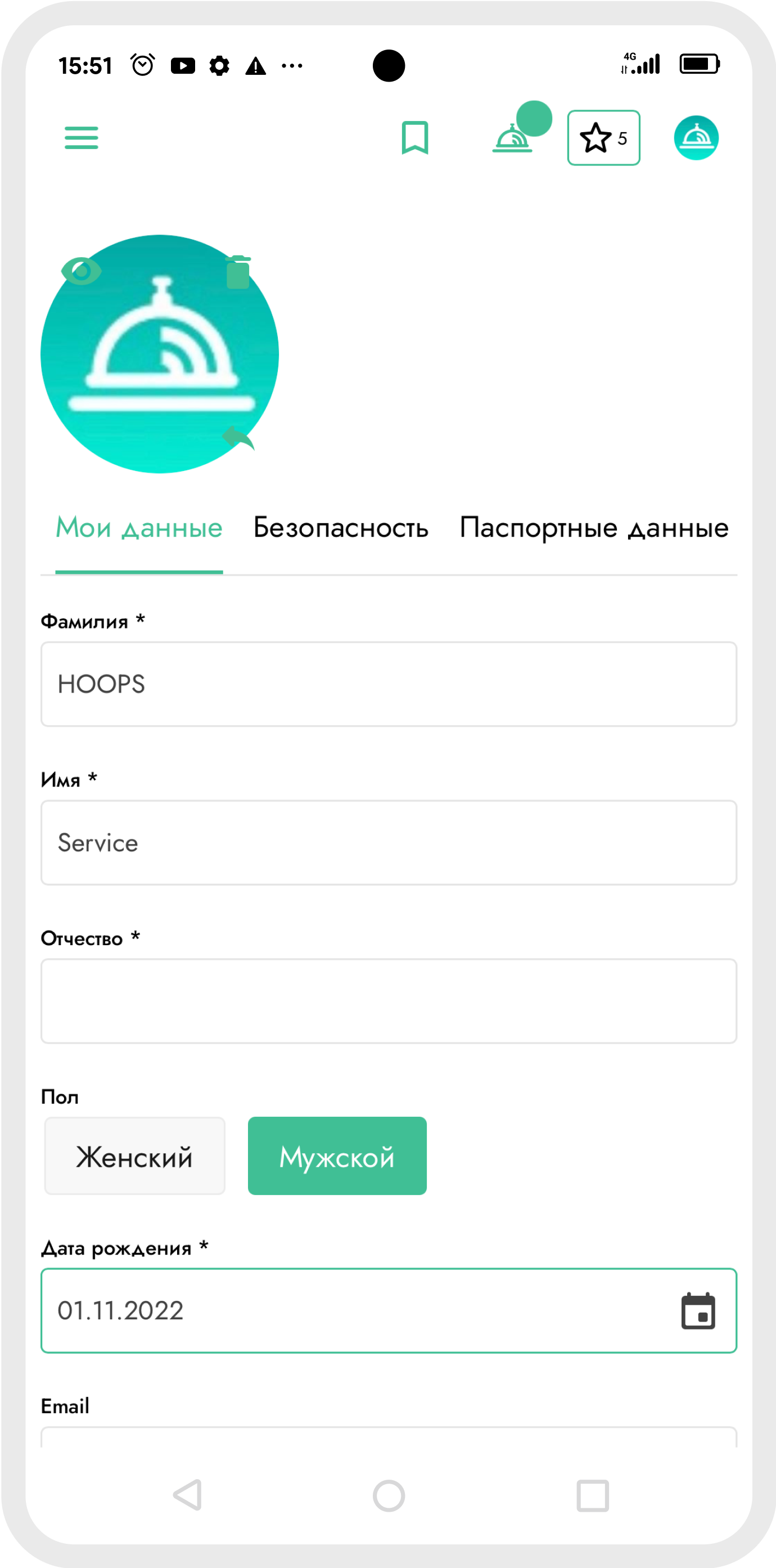Tap the round cloche avatar in top corner
Image resolution: width=776 pixels, height=1568 pixels.
[x=697, y=138]
